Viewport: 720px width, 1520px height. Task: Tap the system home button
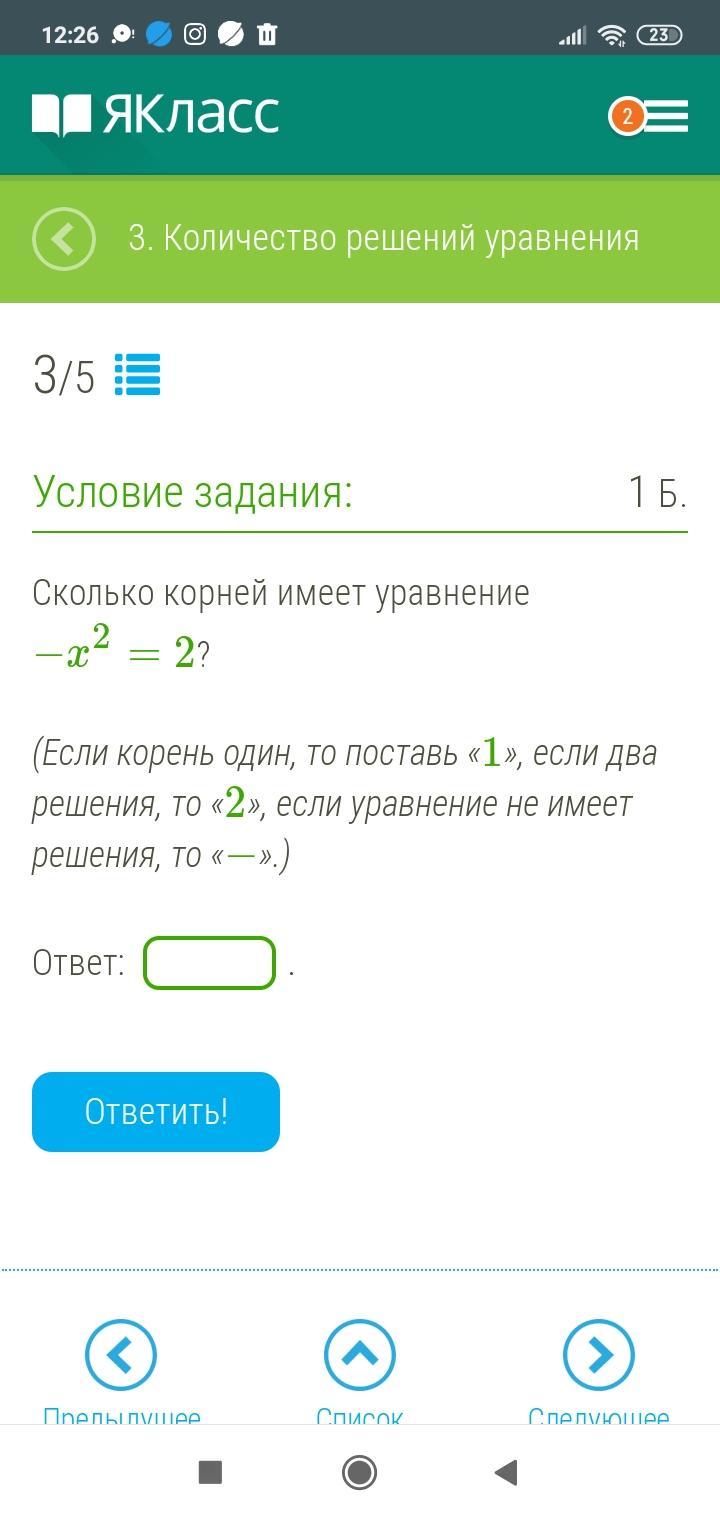pyautogui.click(x=359, y=1472)
